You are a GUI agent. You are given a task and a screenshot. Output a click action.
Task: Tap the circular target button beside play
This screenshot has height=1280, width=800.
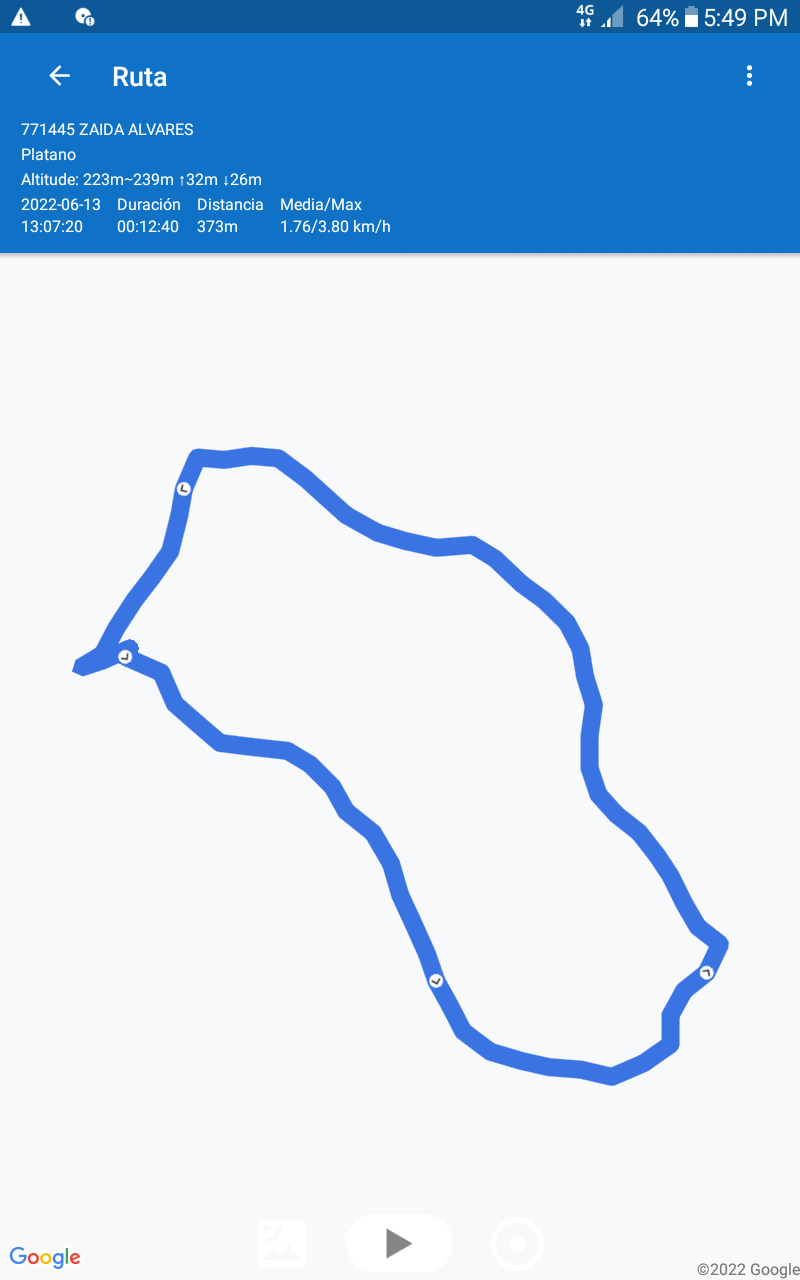[517, 1244]
